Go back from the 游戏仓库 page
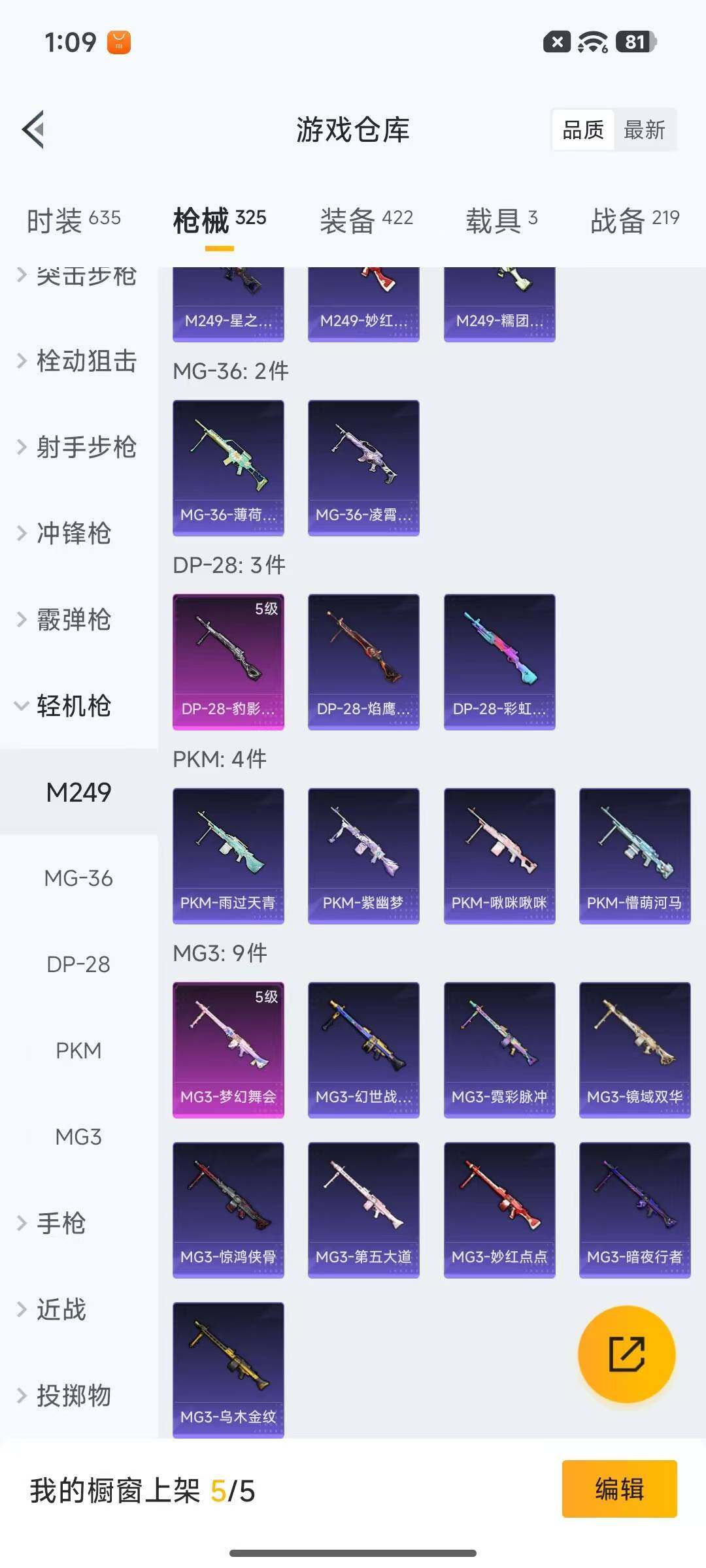 click(34, 129)
